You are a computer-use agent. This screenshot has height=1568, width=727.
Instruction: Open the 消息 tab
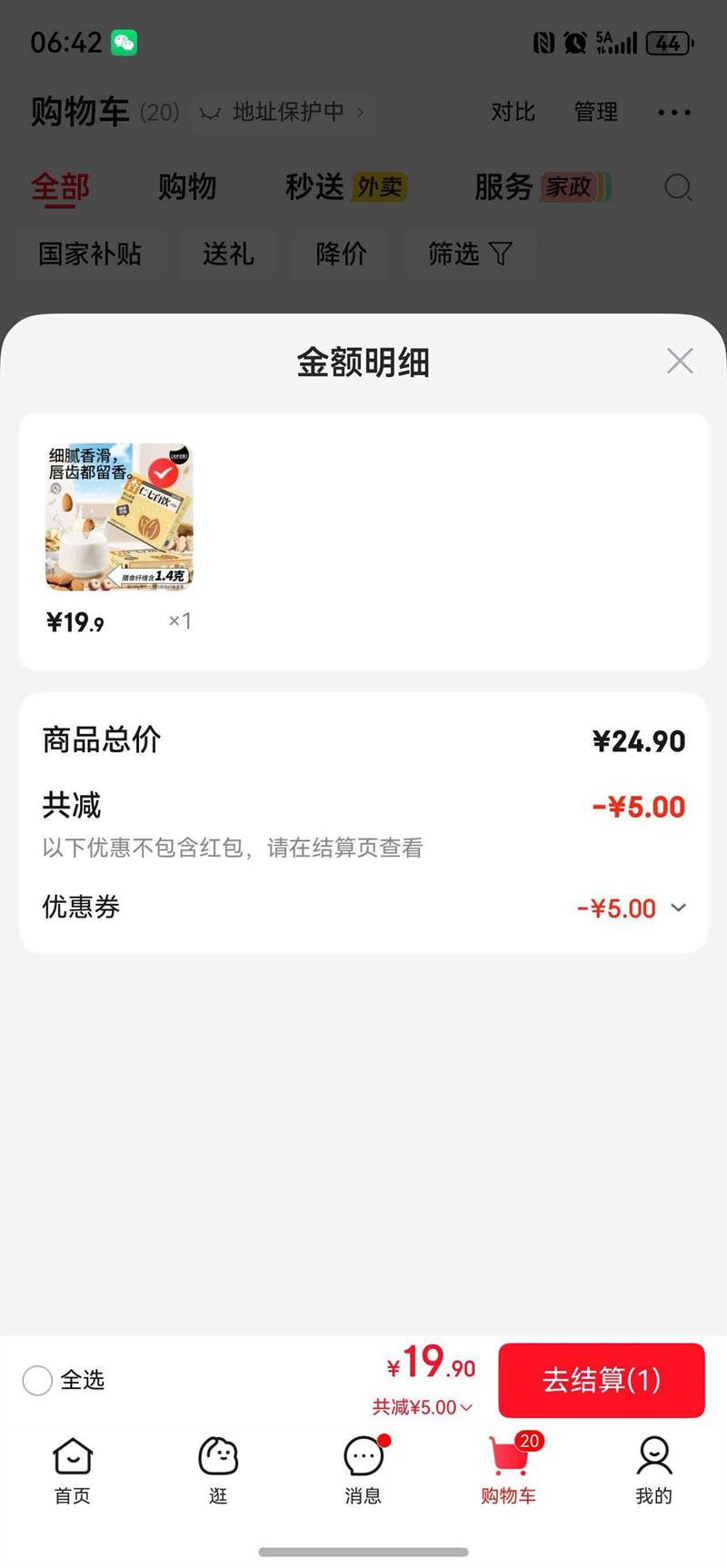click(x=363, y=1467)
